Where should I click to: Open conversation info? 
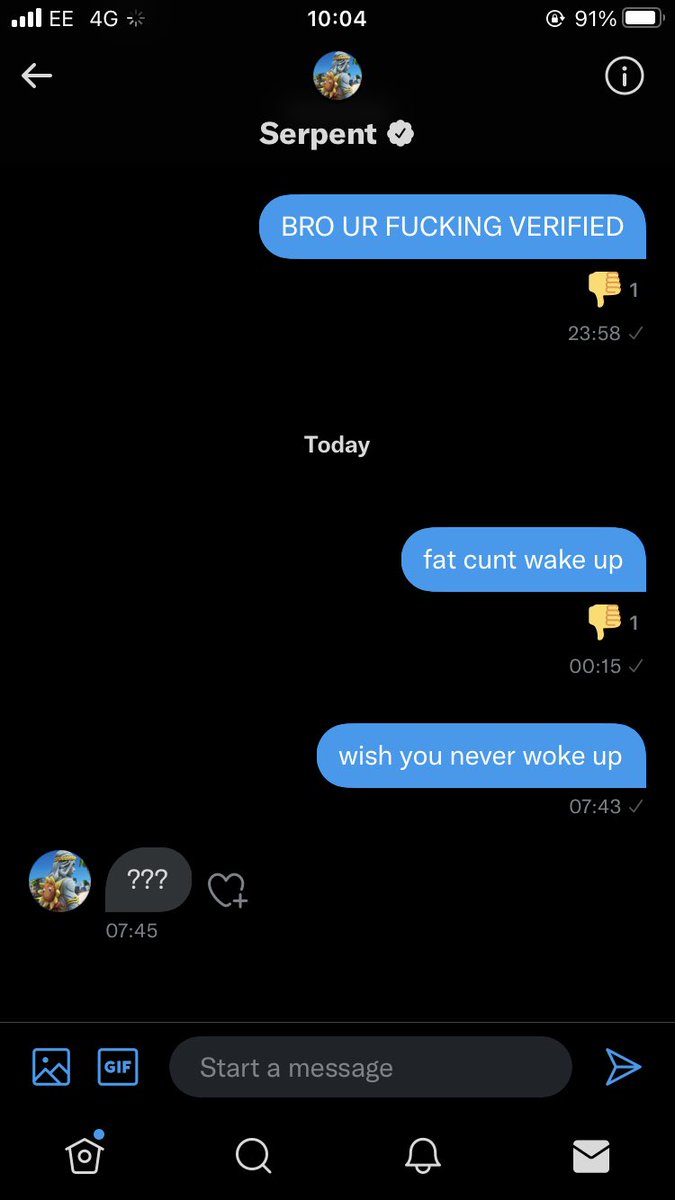(x=624, y=76)
